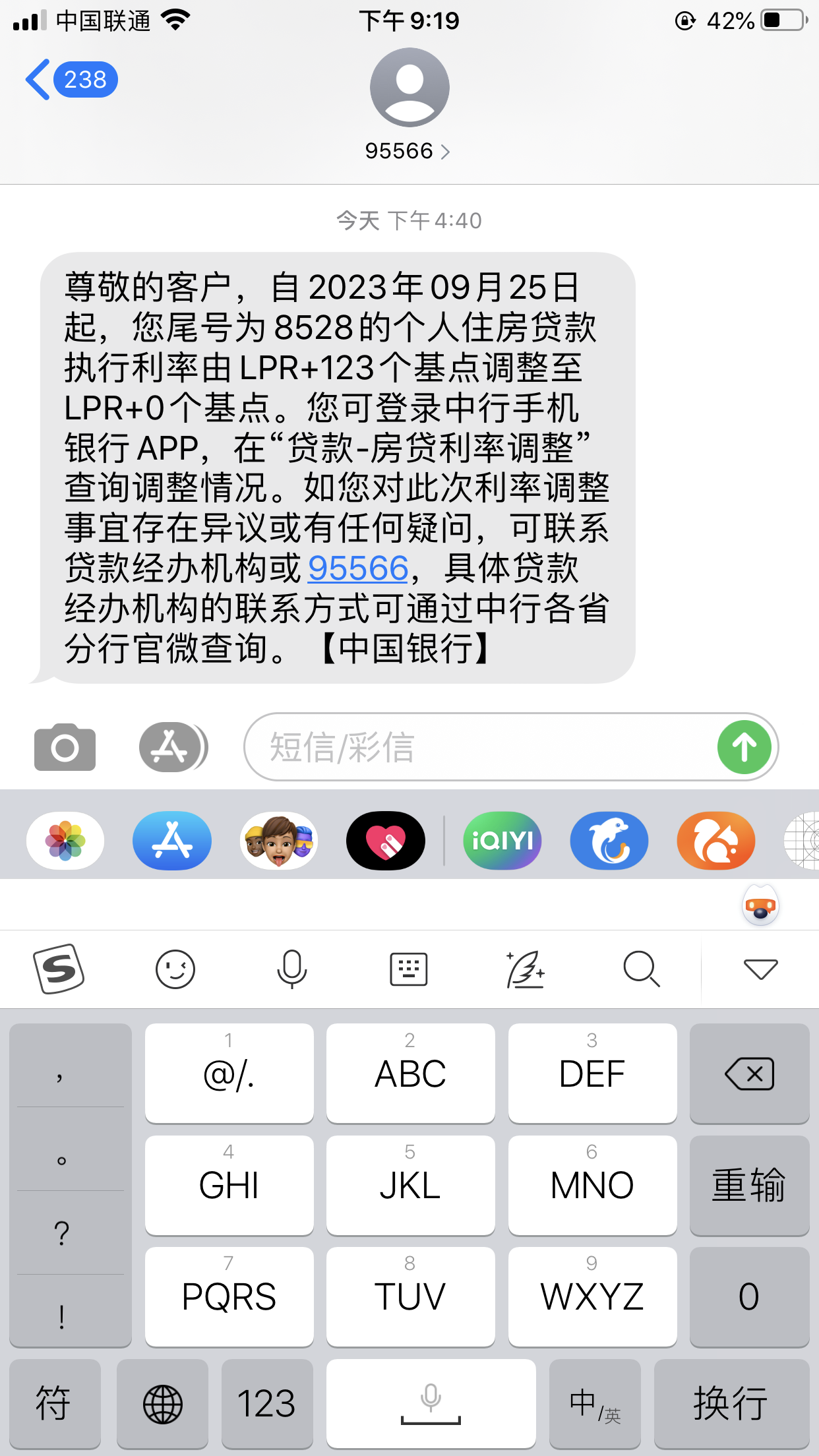Image resolution: width=819 pixels, height=1456 pixels.
Task: Open the iQIYI app in drawer
Action: [502, 841]
